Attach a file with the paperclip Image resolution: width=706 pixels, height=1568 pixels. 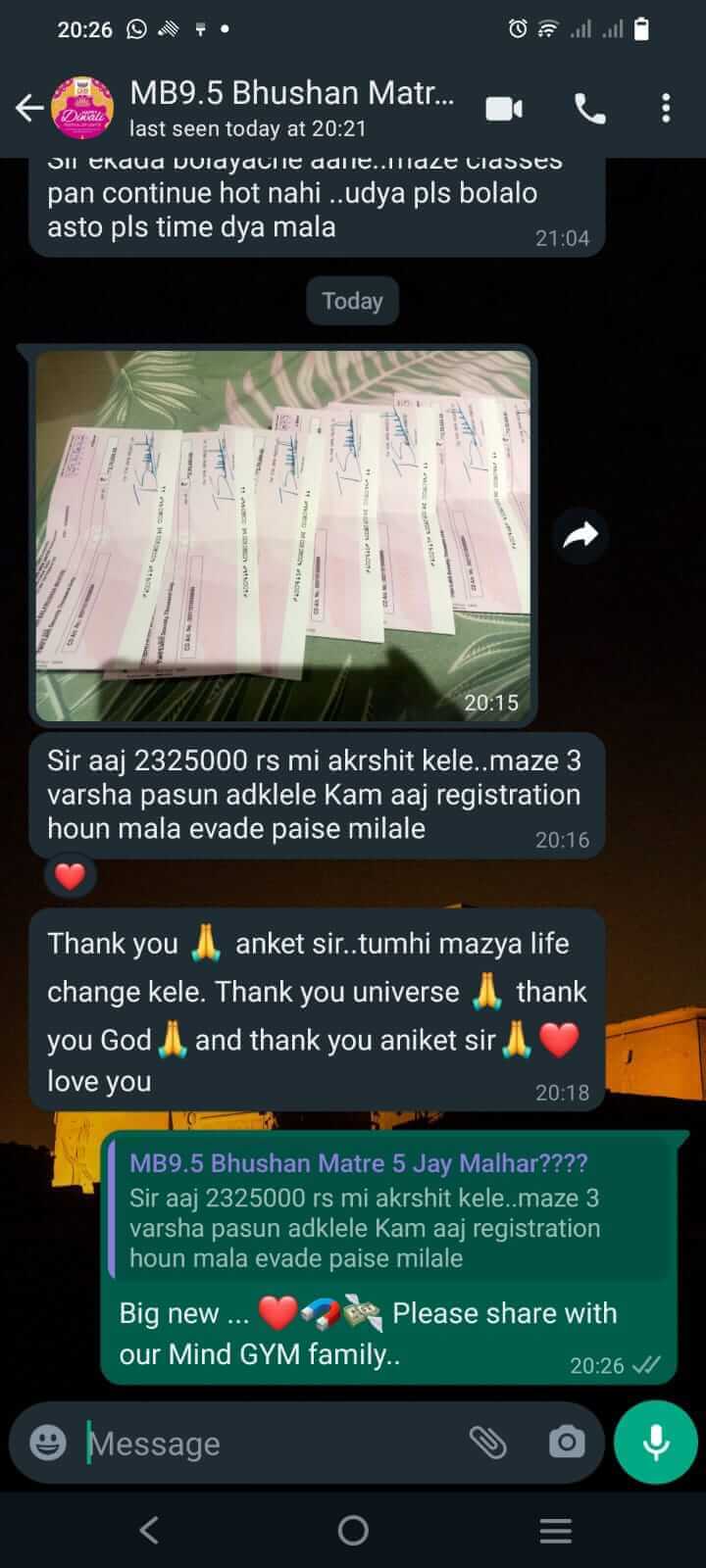[487, 1443]
